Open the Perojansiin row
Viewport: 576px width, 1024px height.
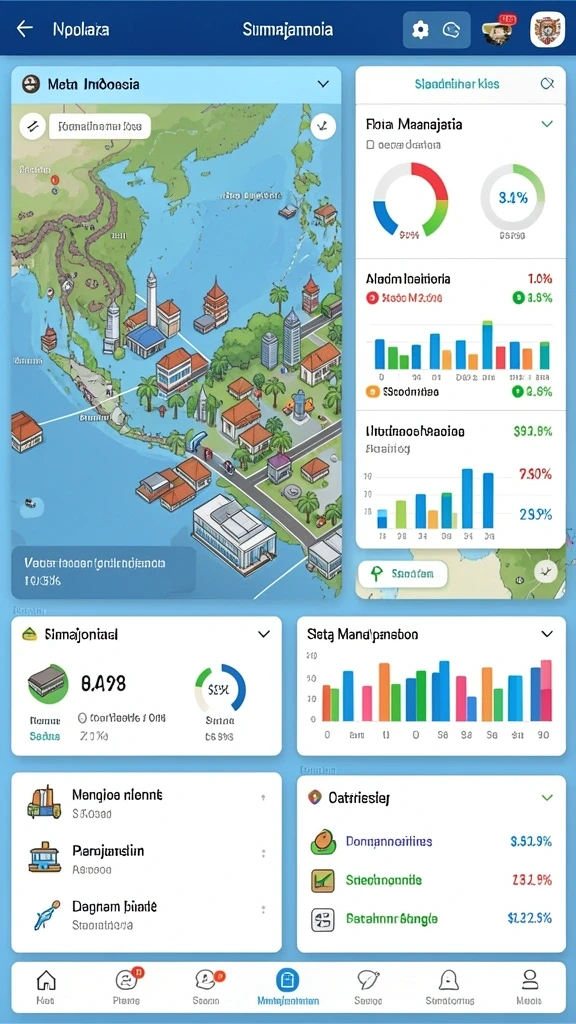coord(147,859)
